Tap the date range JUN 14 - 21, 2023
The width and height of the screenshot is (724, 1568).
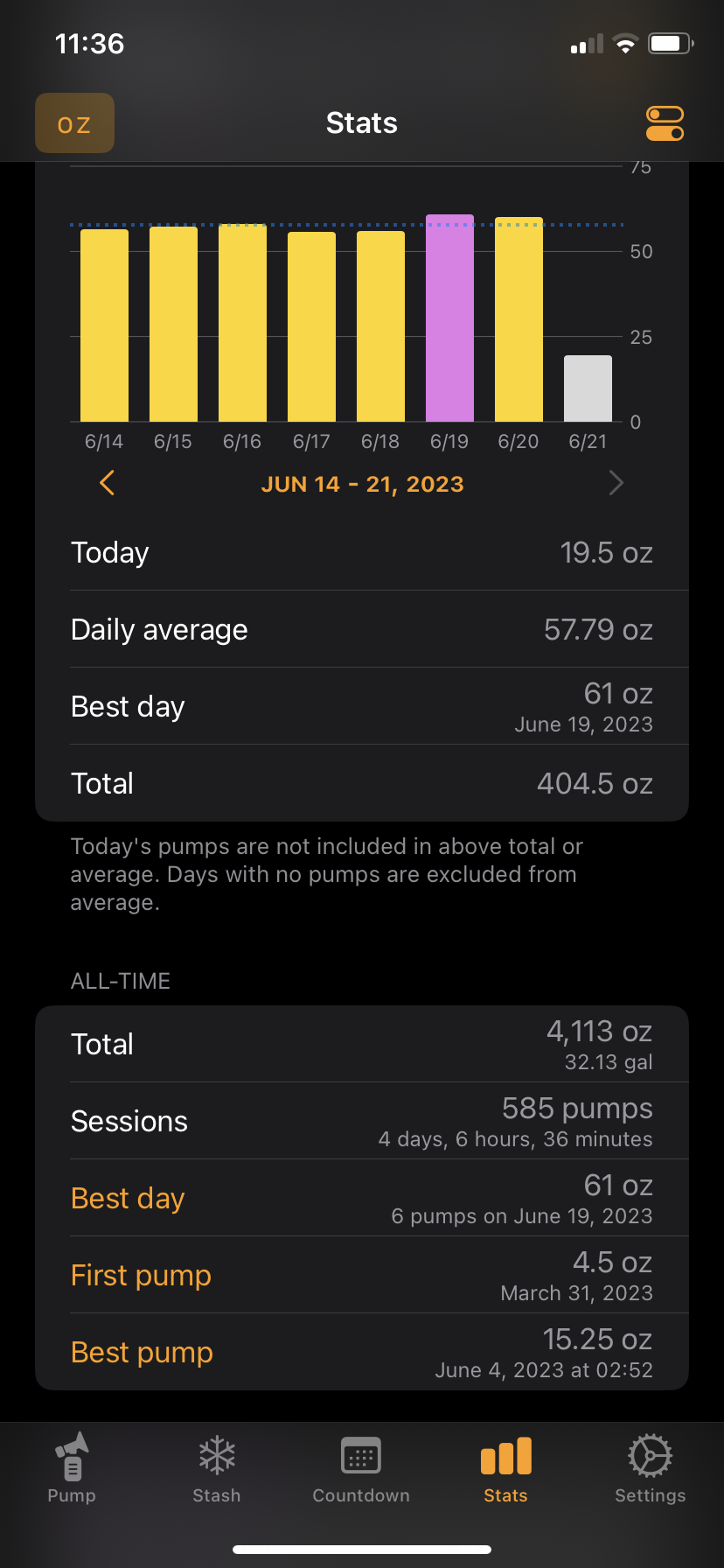[x=362, y=484]
